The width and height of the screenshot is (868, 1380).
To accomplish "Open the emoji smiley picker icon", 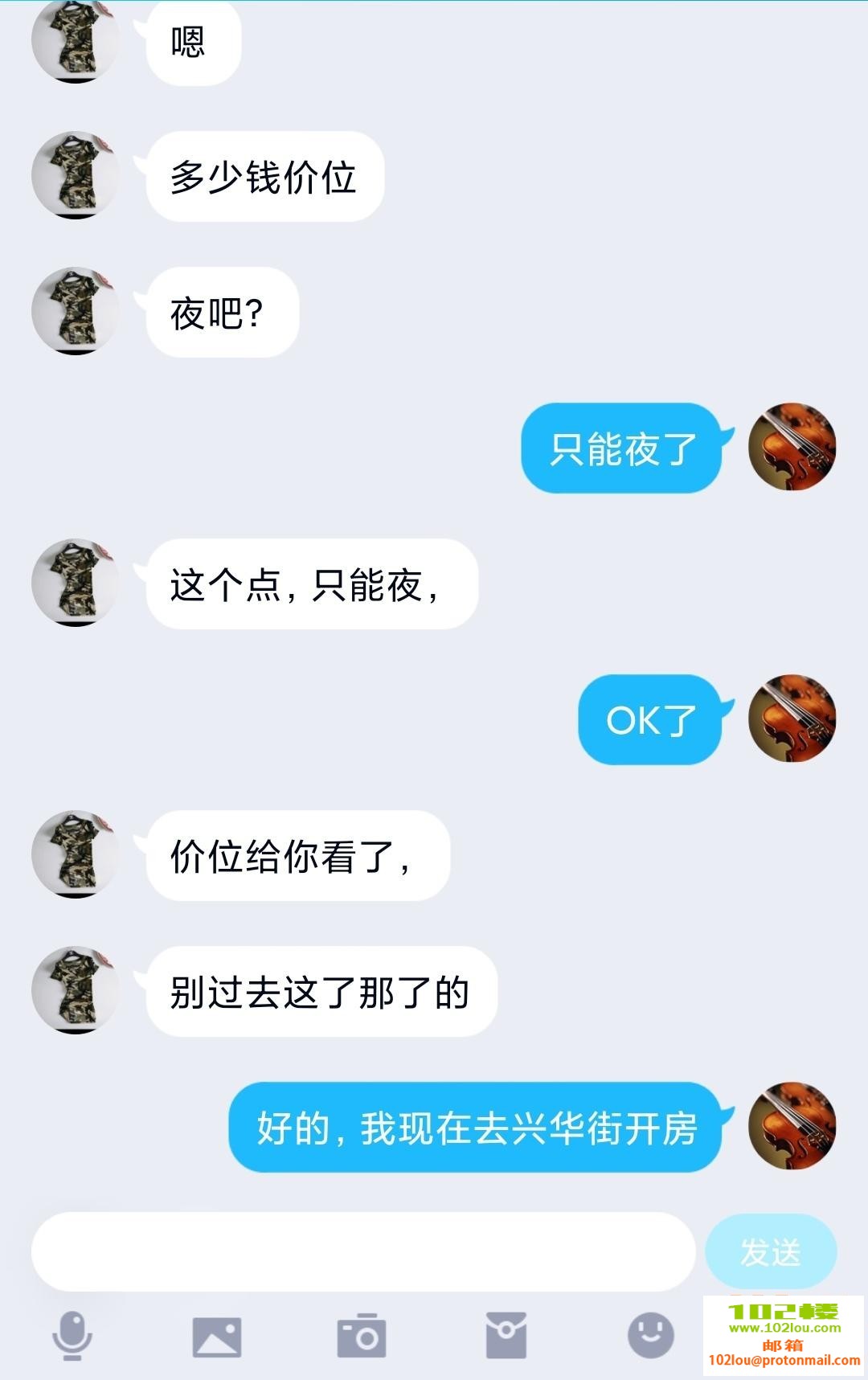I will tap(651, 1332).
